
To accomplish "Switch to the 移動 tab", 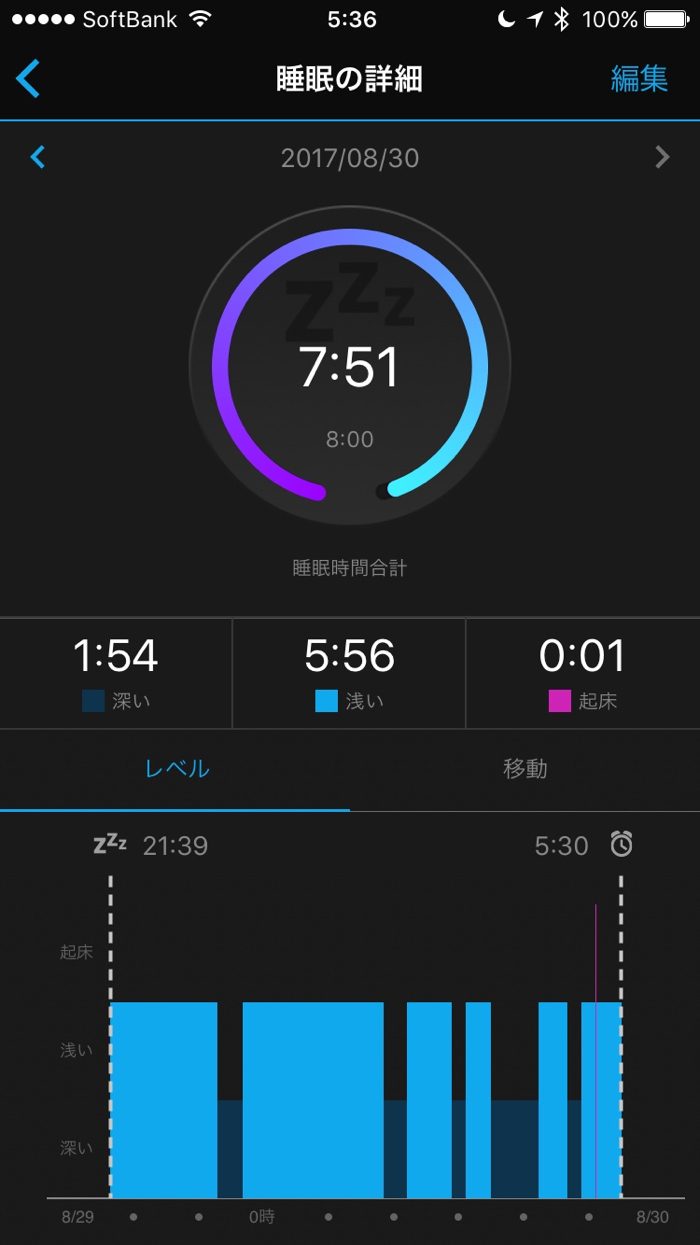I will pos(525,769).
